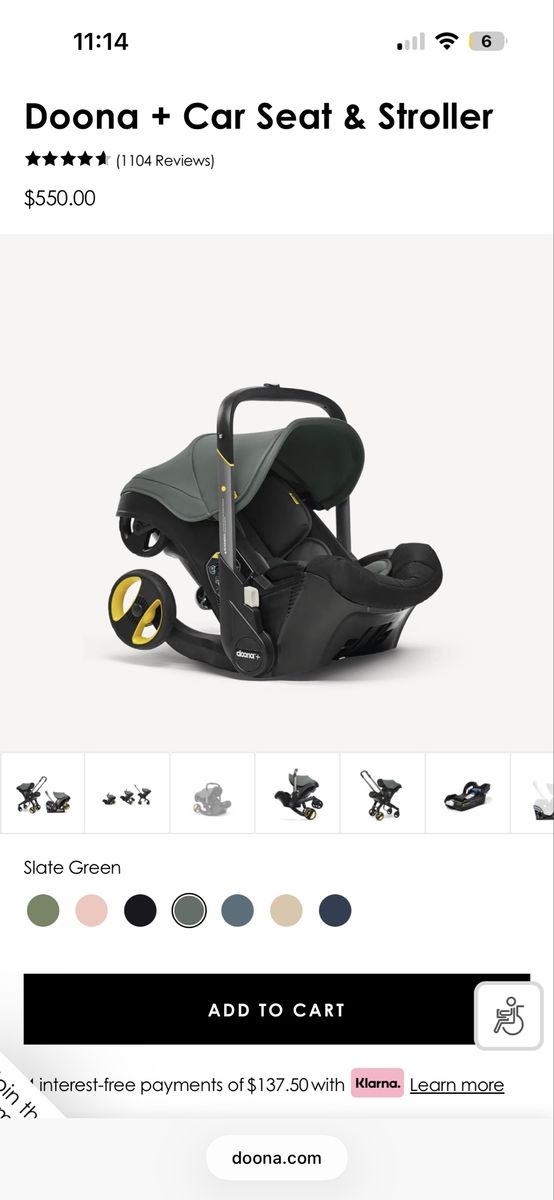Image resolution: width=554 pixels, height=1200 pixels.
Task: Select the beige color swatch
Action: [x=286, y=911]
